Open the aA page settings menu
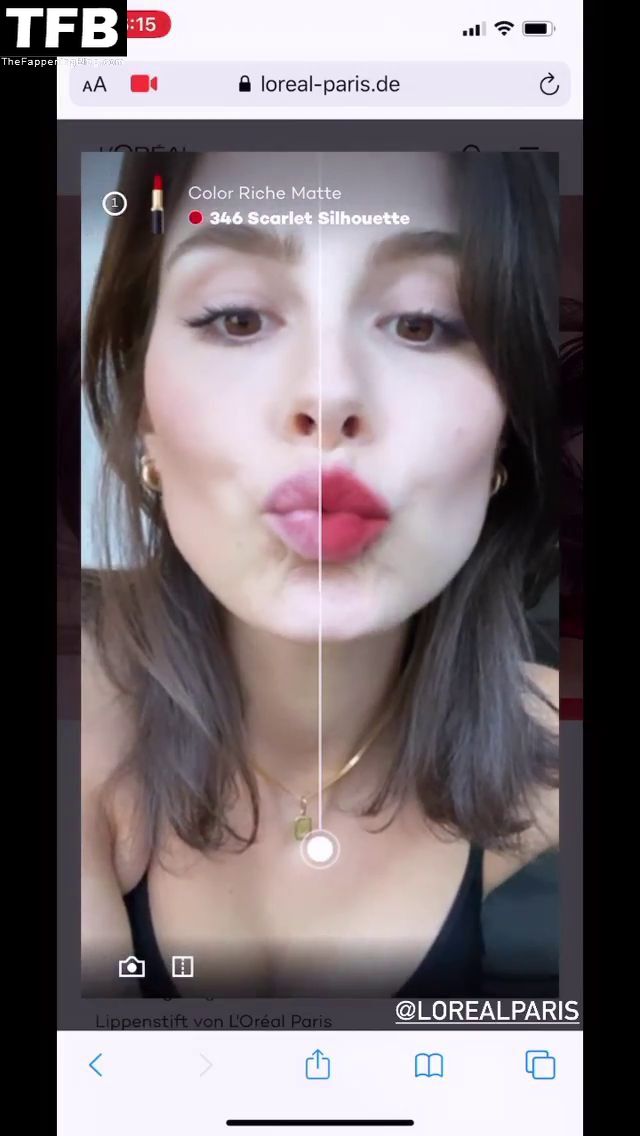 tap(94, 85)
